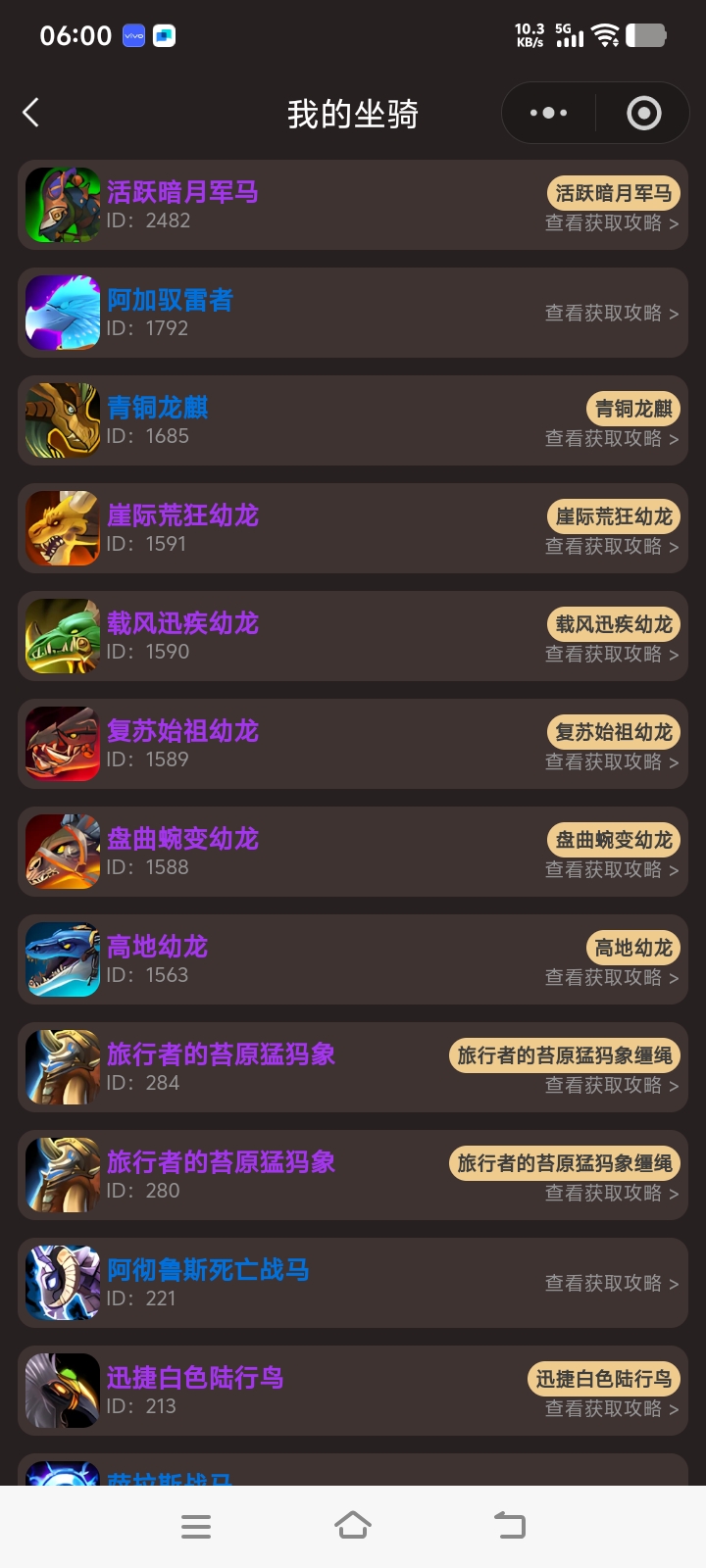Click the 高地幼龙 blue dragon icon
Screen dimensions: 706x1568
62,960
